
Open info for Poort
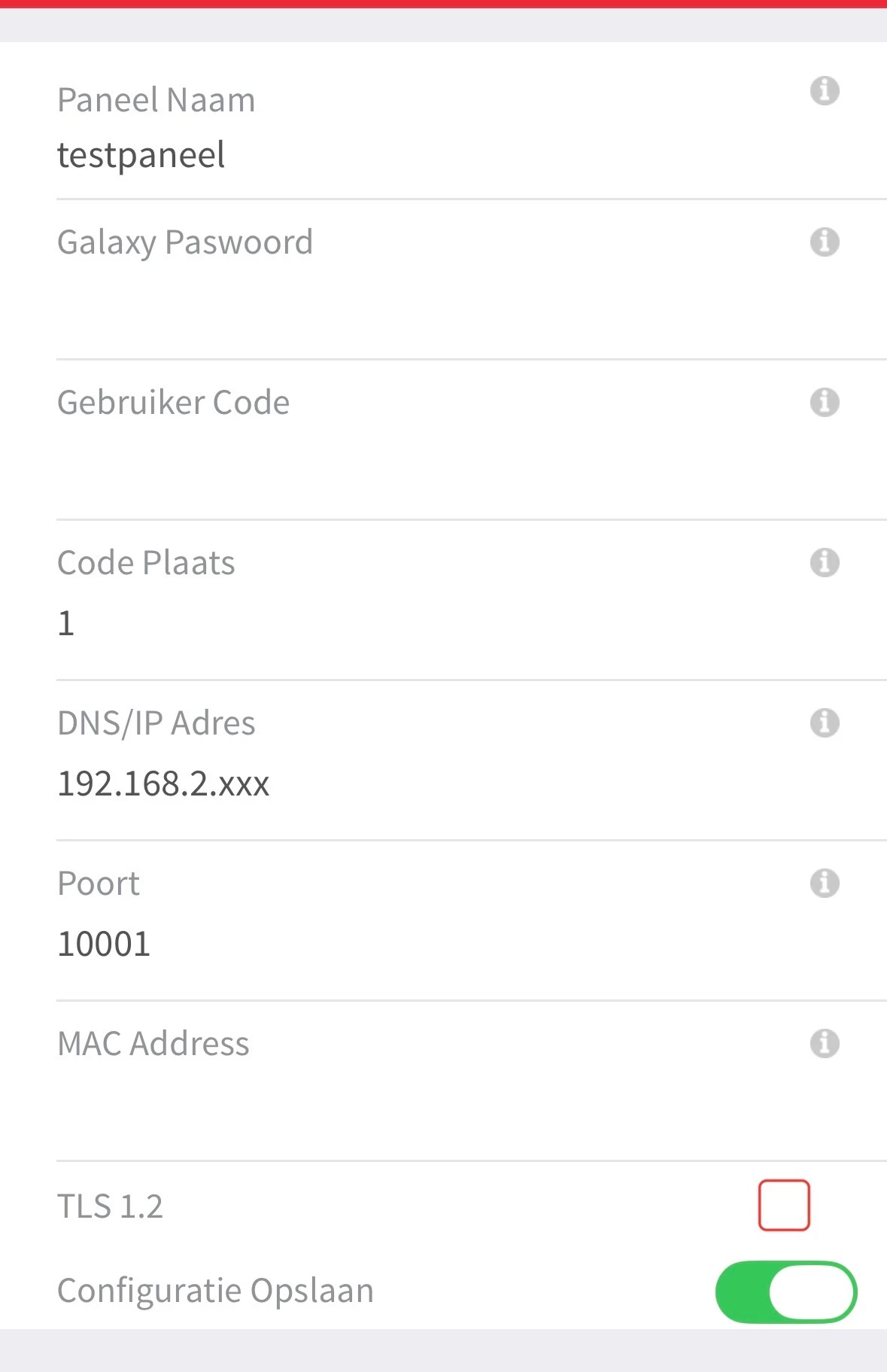tap(825, 884)
